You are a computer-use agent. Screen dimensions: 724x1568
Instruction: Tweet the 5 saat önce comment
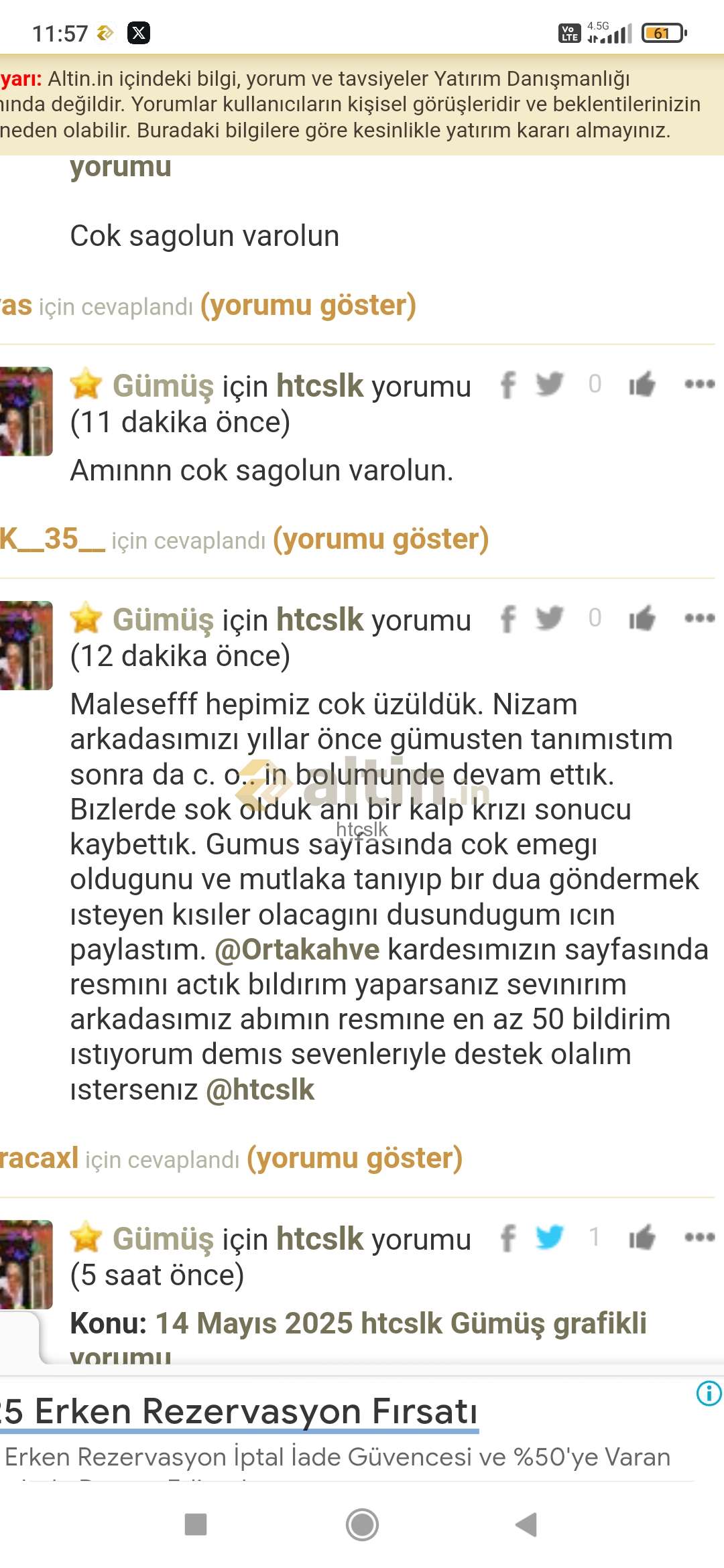pos(550,1237)
